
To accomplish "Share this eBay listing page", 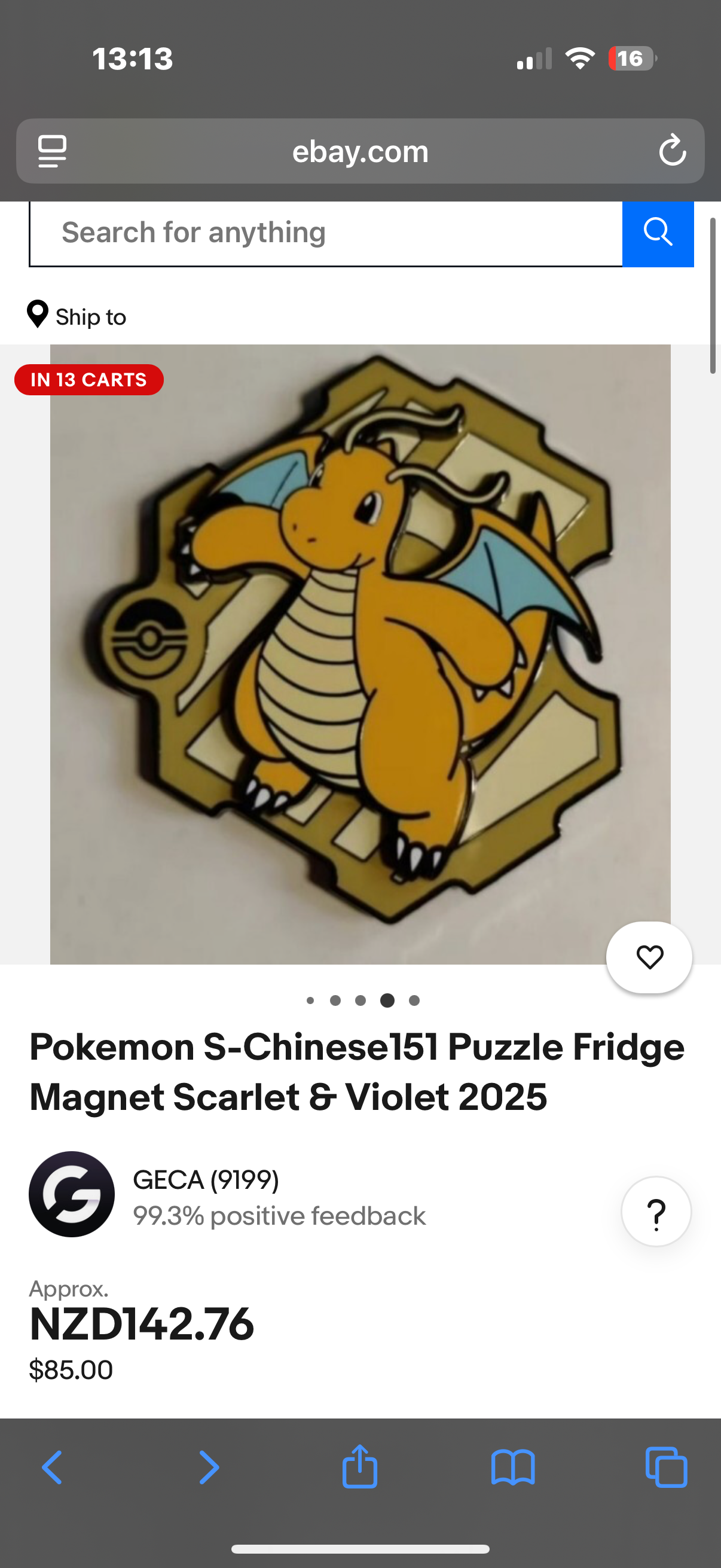I will coord(359,1468).
